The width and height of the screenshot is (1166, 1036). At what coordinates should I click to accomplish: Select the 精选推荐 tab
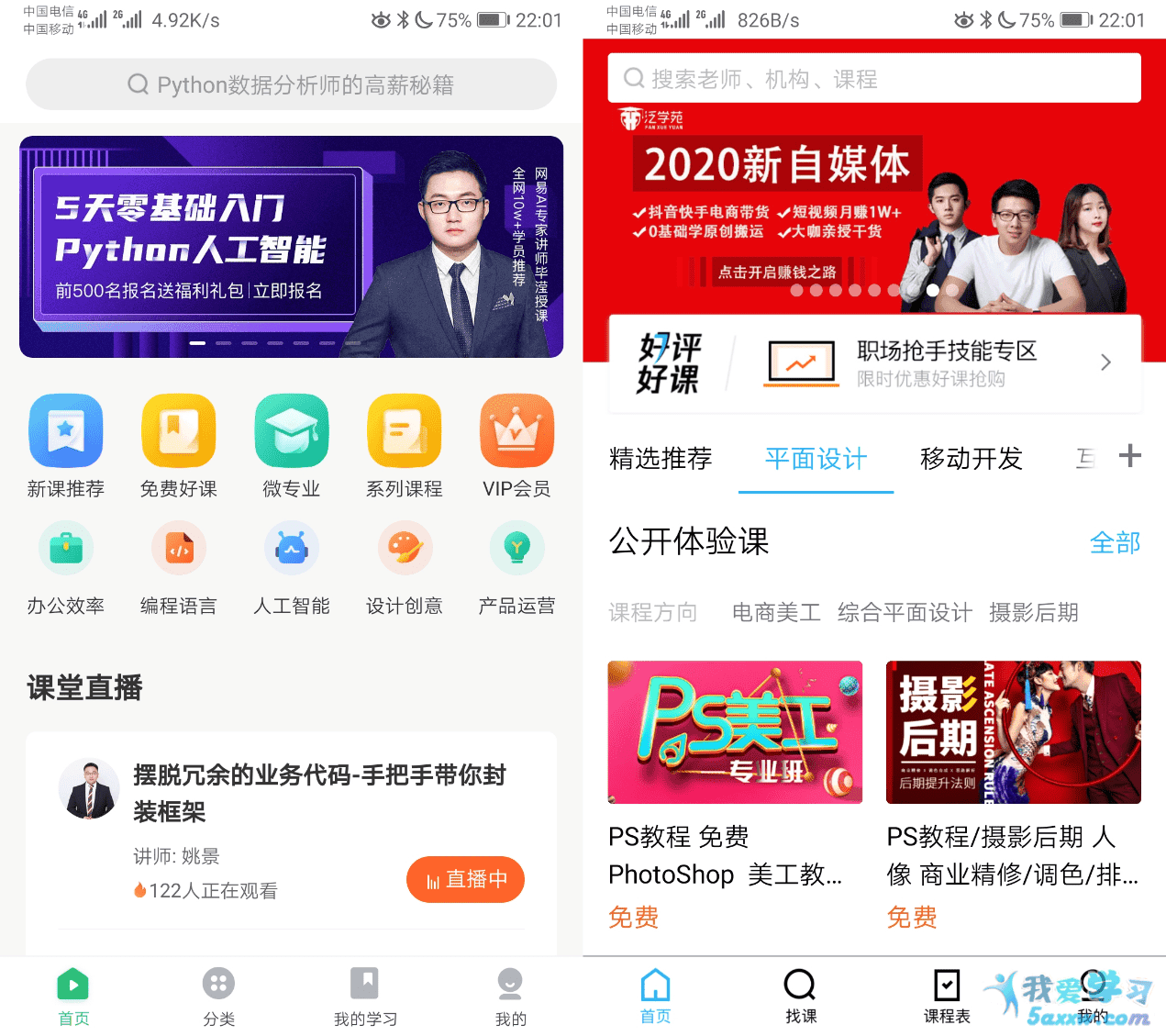point(661,458)
